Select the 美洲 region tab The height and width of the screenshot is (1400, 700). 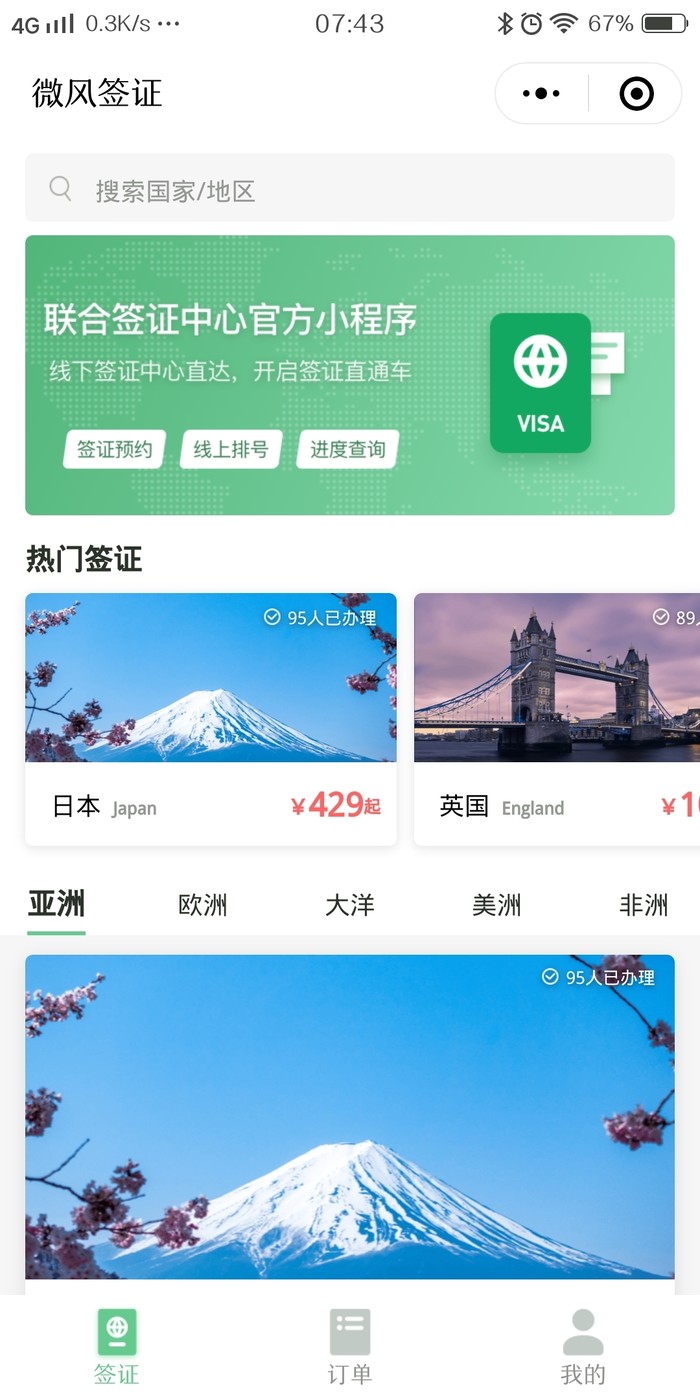pyautogui.click(x=496, y=906)
